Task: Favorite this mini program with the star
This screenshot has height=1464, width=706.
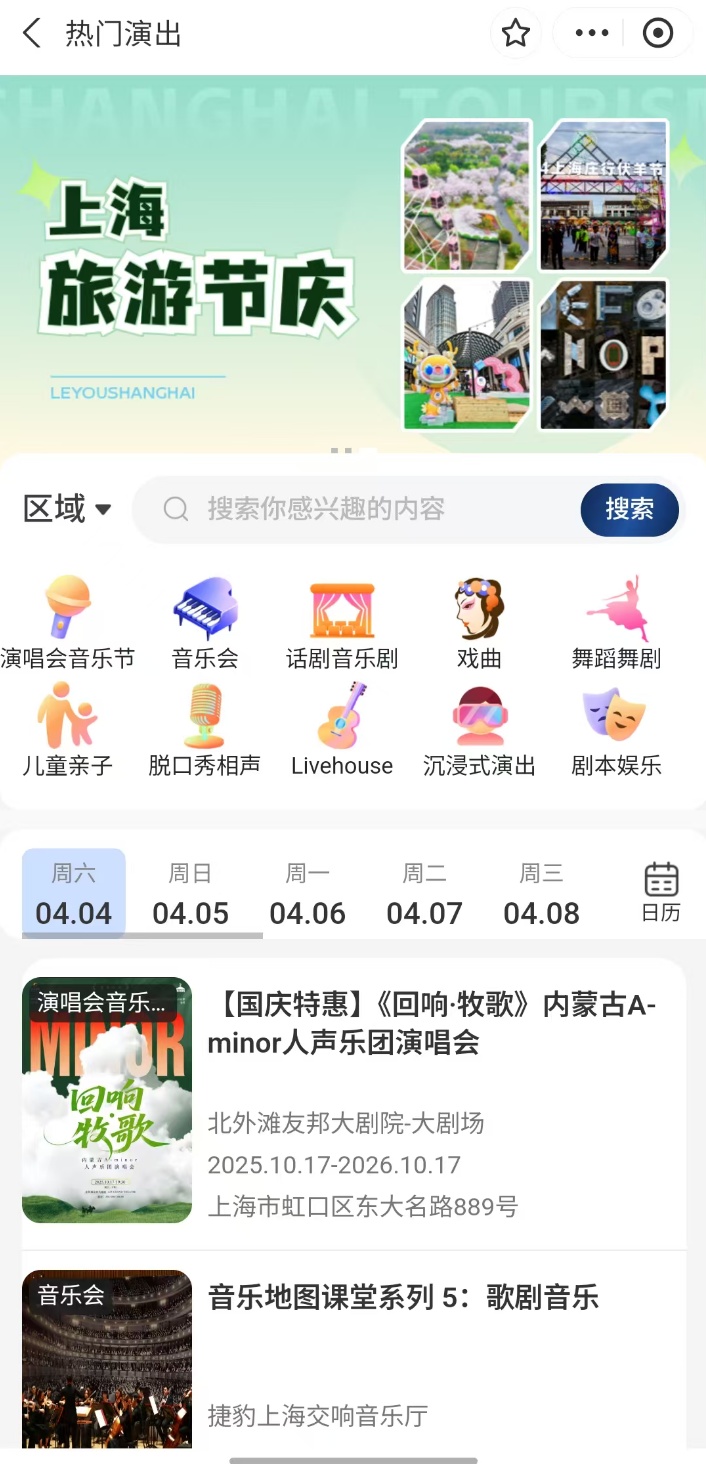Action: pyautogui.click(x=515, y=34)
